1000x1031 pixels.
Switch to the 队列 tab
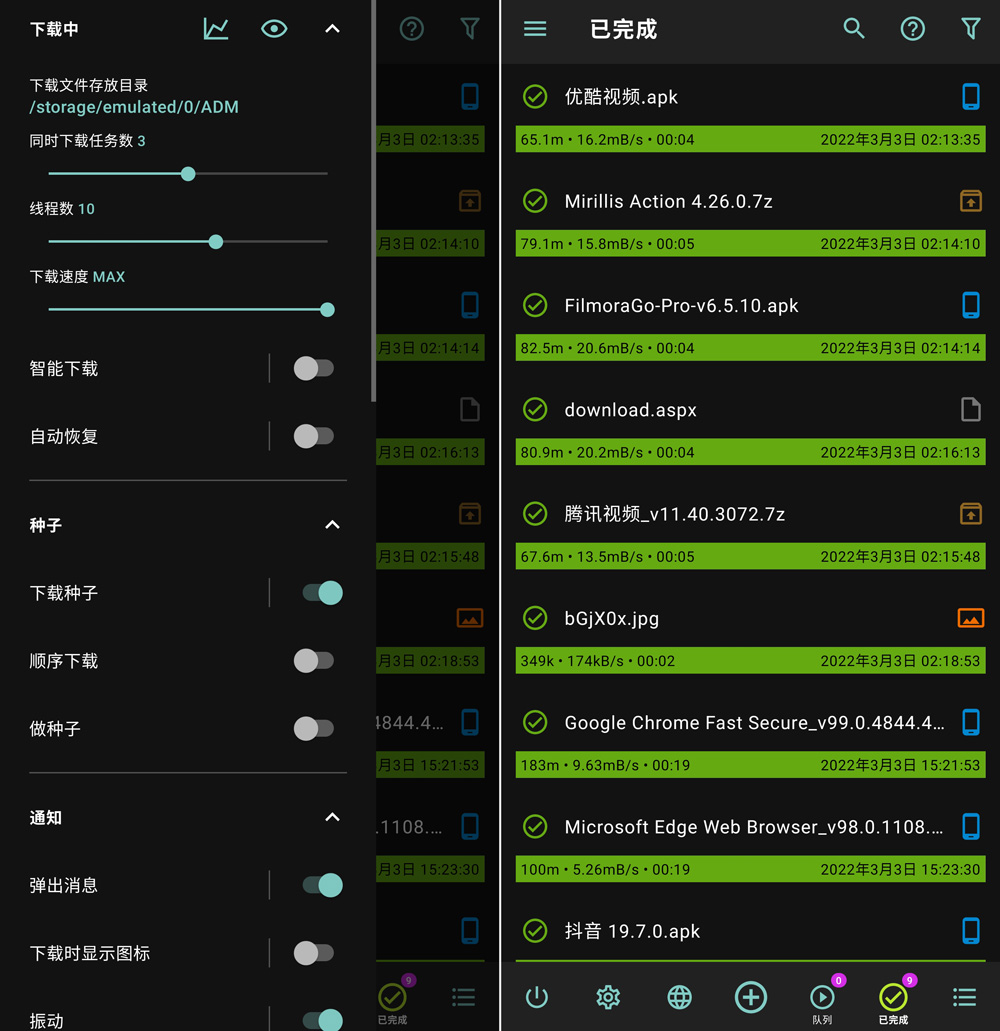pos(822,1001)
